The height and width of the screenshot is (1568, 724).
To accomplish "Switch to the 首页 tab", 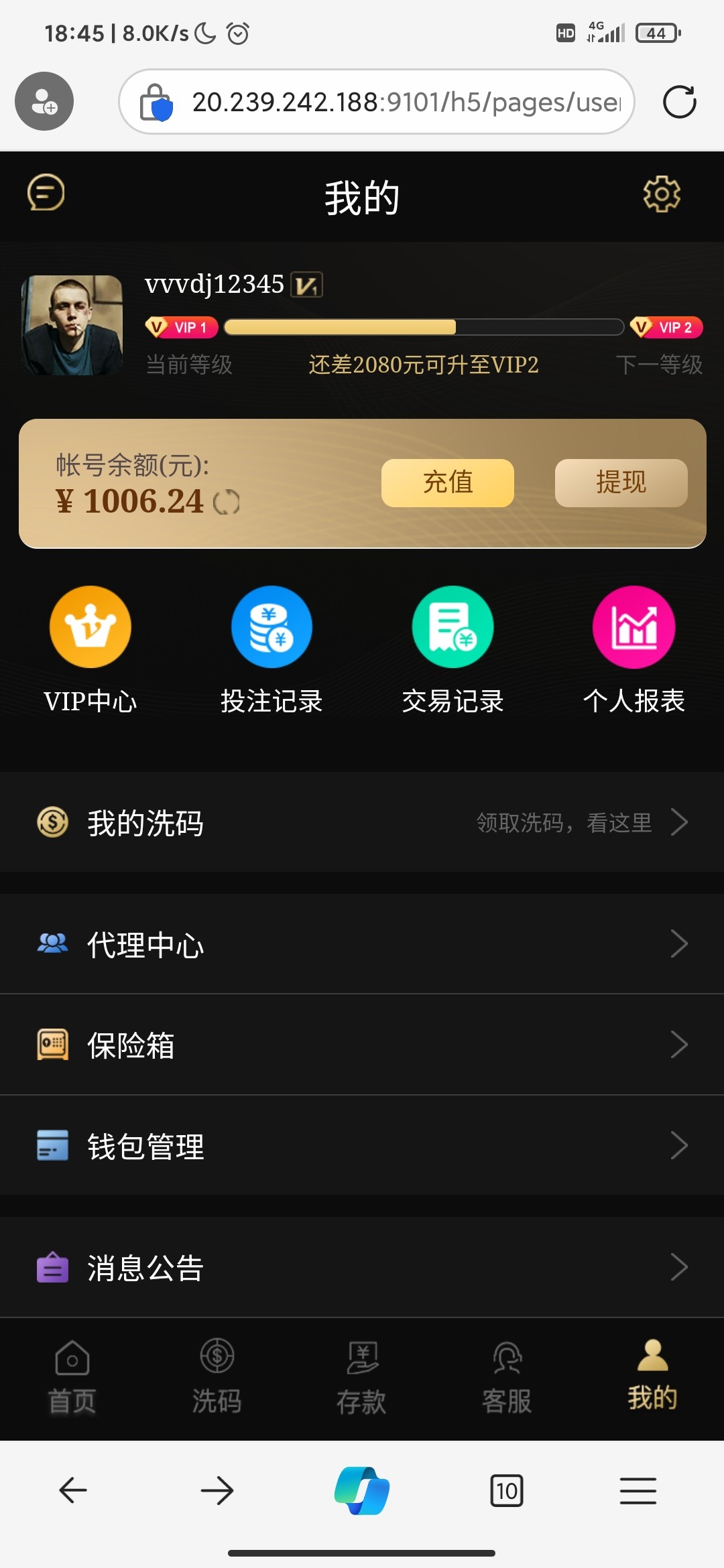I will (x=72, y=1377).
